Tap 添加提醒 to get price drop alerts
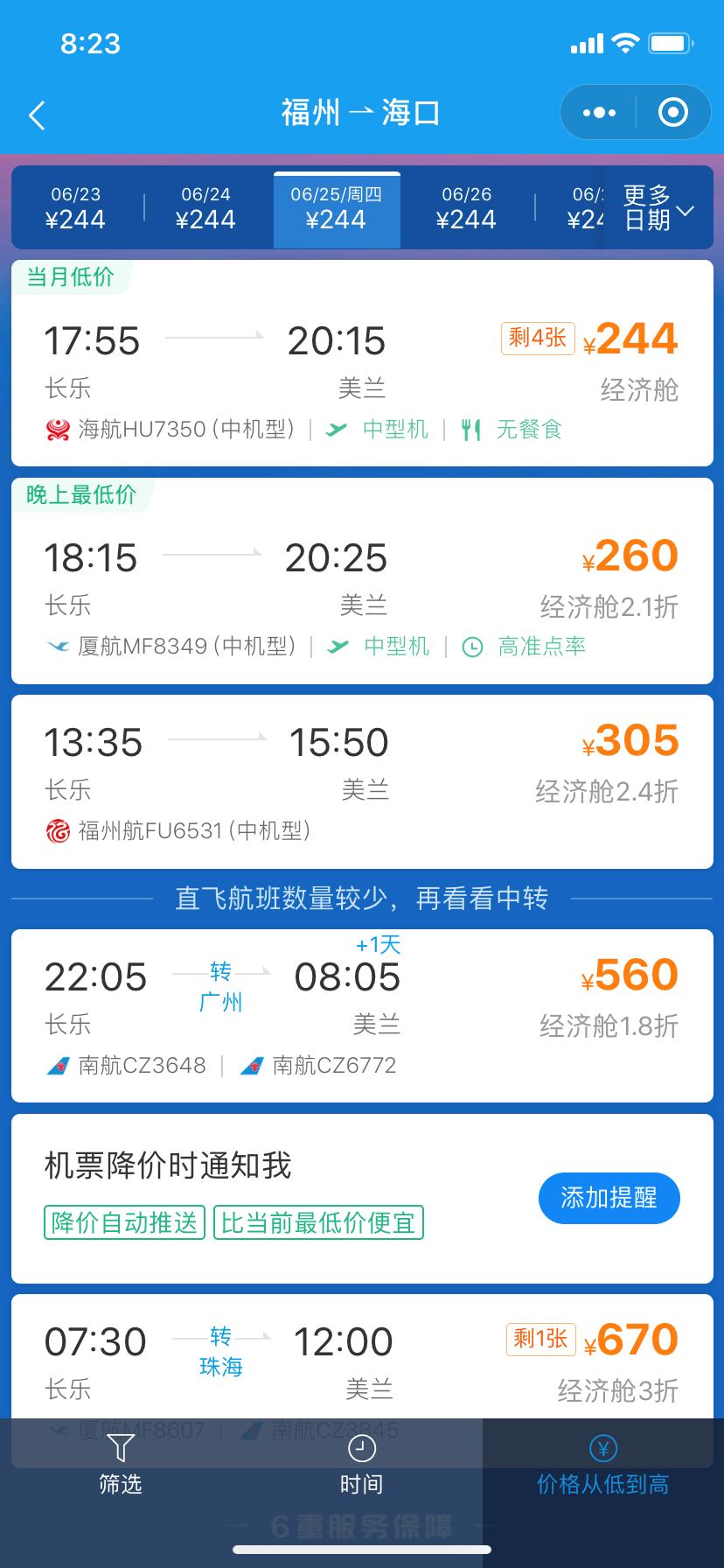The height and width of the screenshot is (1568, 724). [609, 1198]
